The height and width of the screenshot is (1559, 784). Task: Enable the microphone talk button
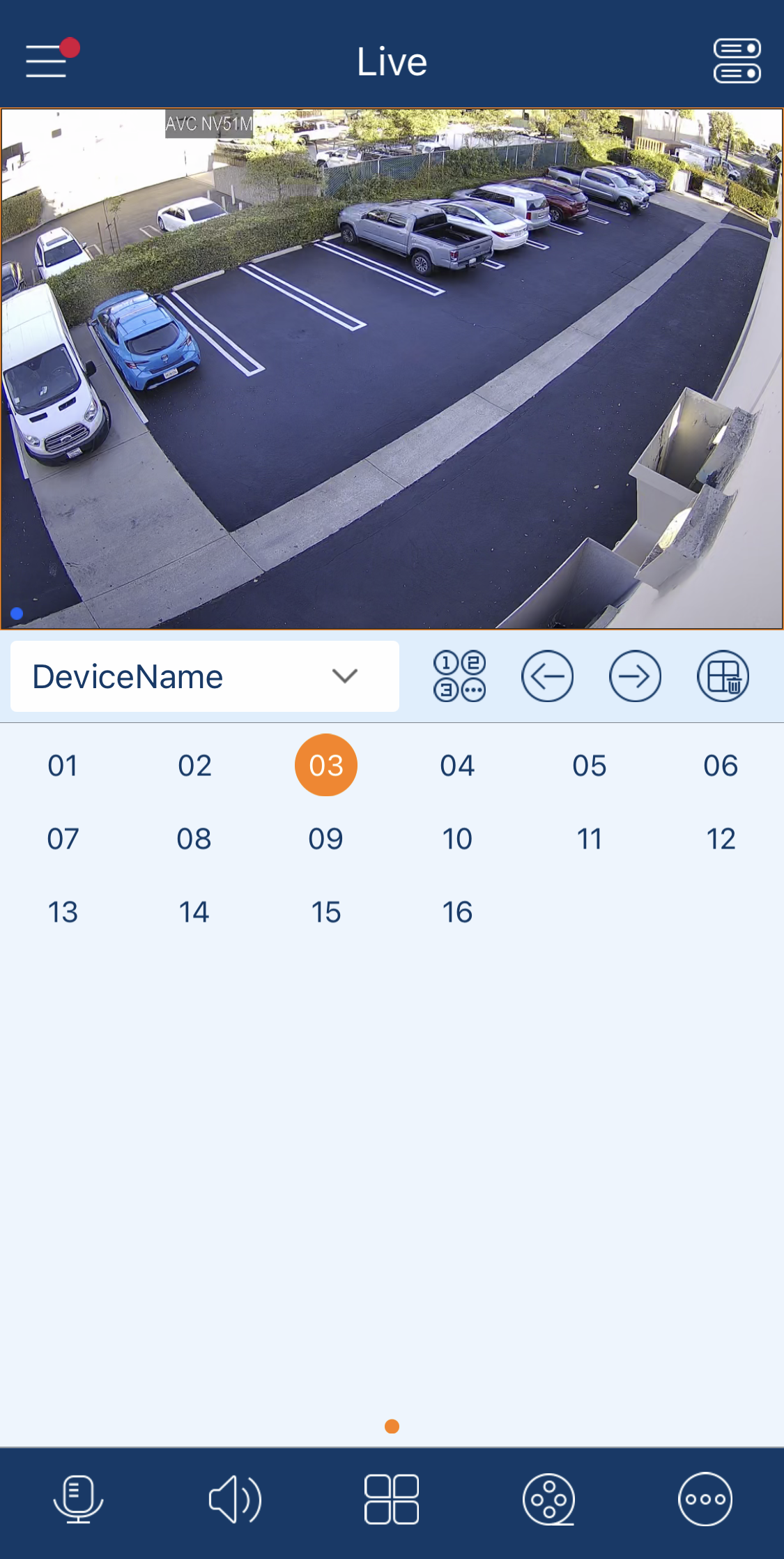pos(78,1499)
